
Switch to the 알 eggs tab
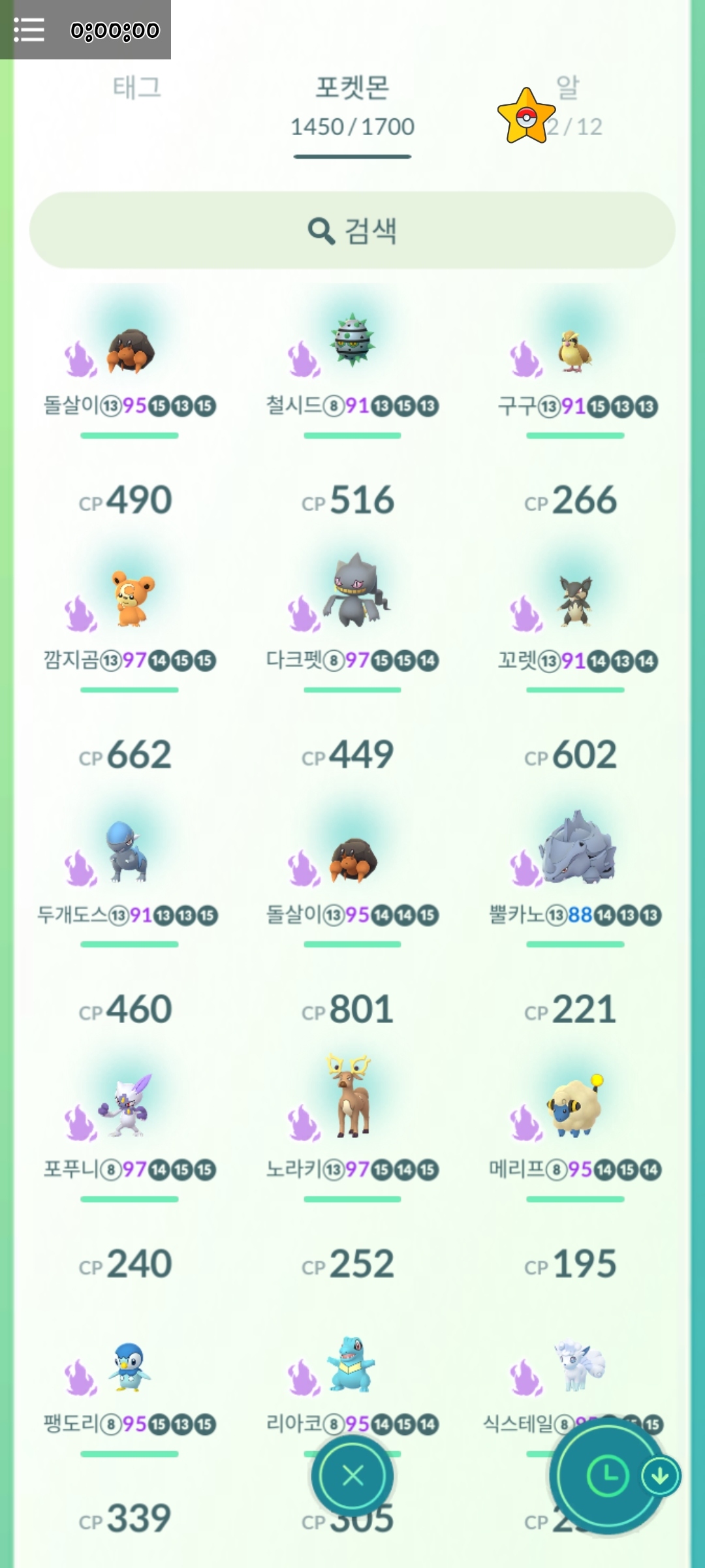click(x=567, y=88)
